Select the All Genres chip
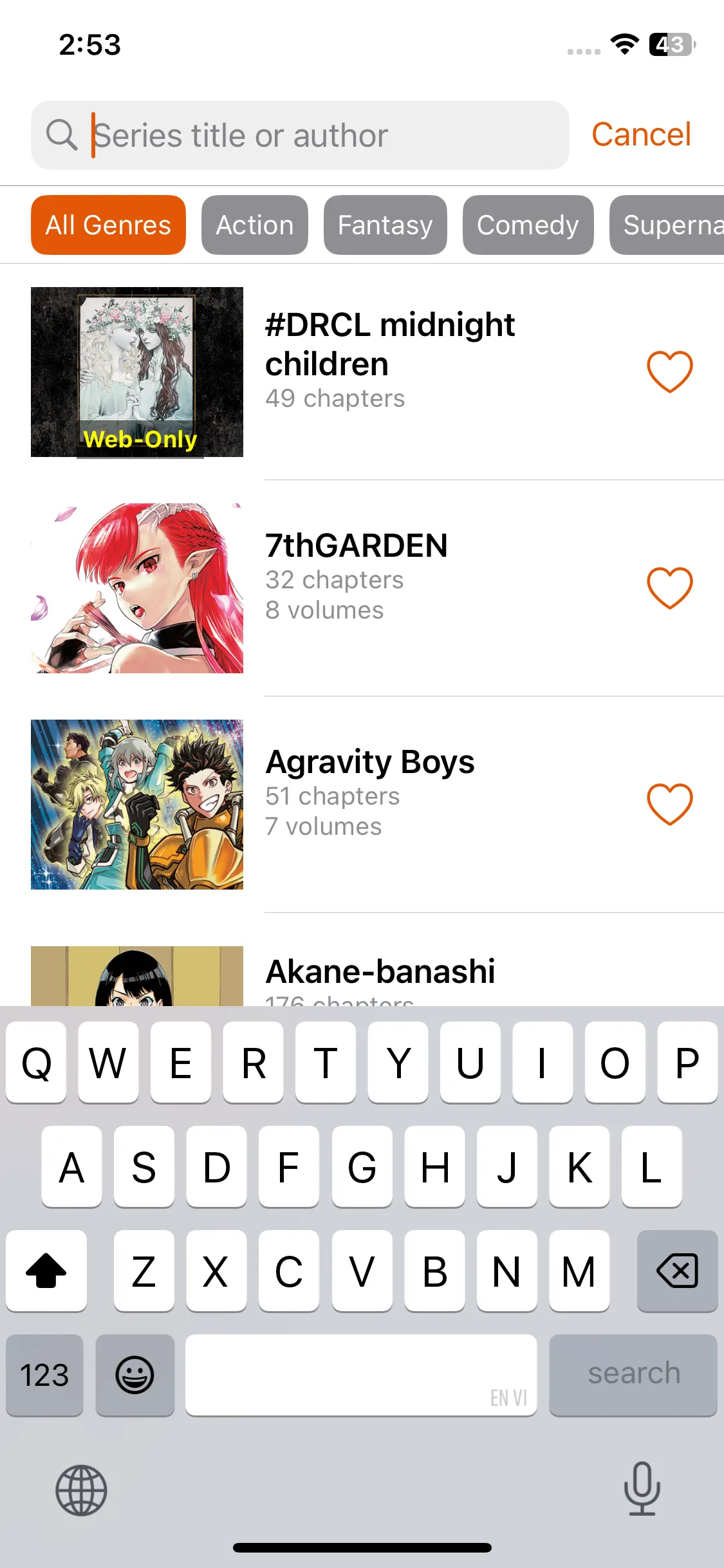The image size is (724, 1568). pyautogui.click(x=108, y=225)
